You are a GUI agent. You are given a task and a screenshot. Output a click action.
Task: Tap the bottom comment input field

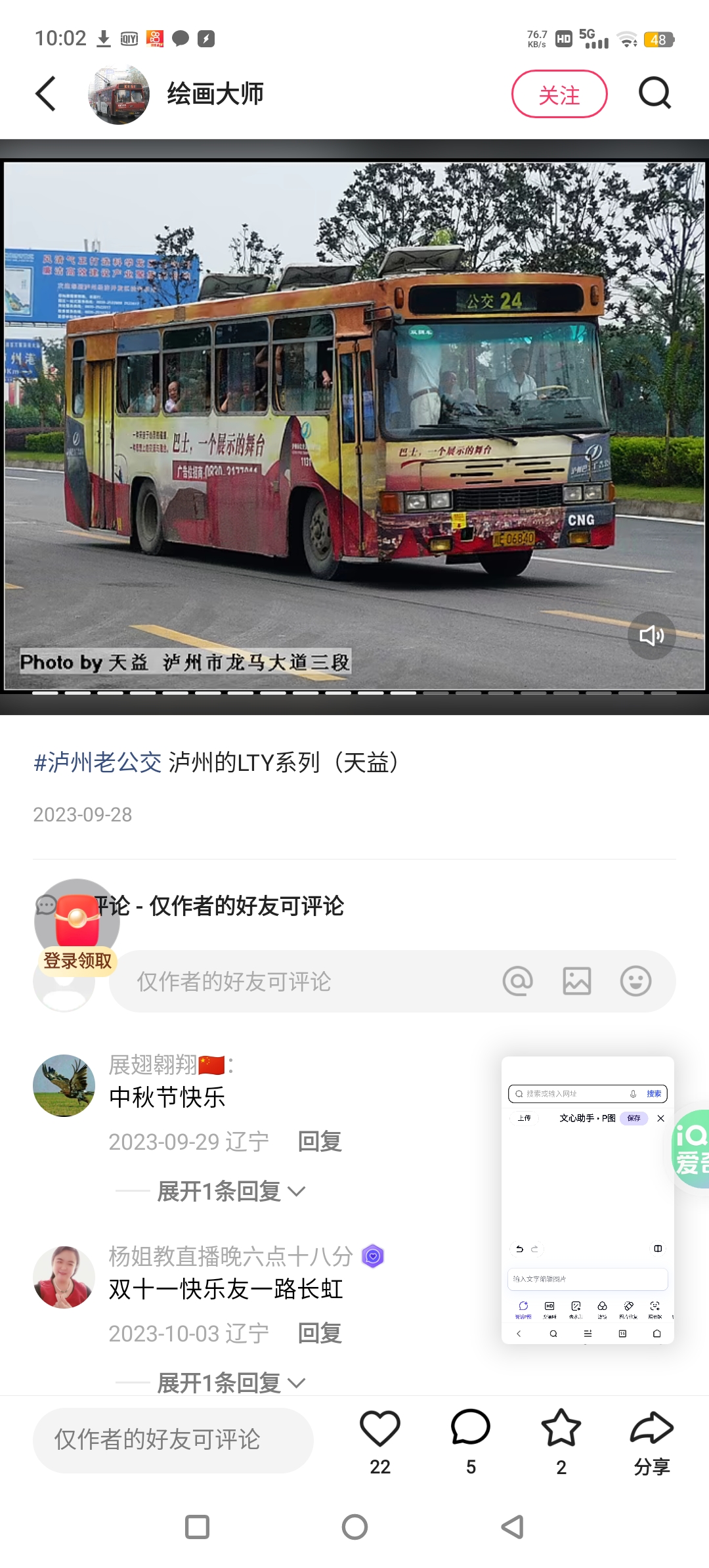[x=173, y=1440]
